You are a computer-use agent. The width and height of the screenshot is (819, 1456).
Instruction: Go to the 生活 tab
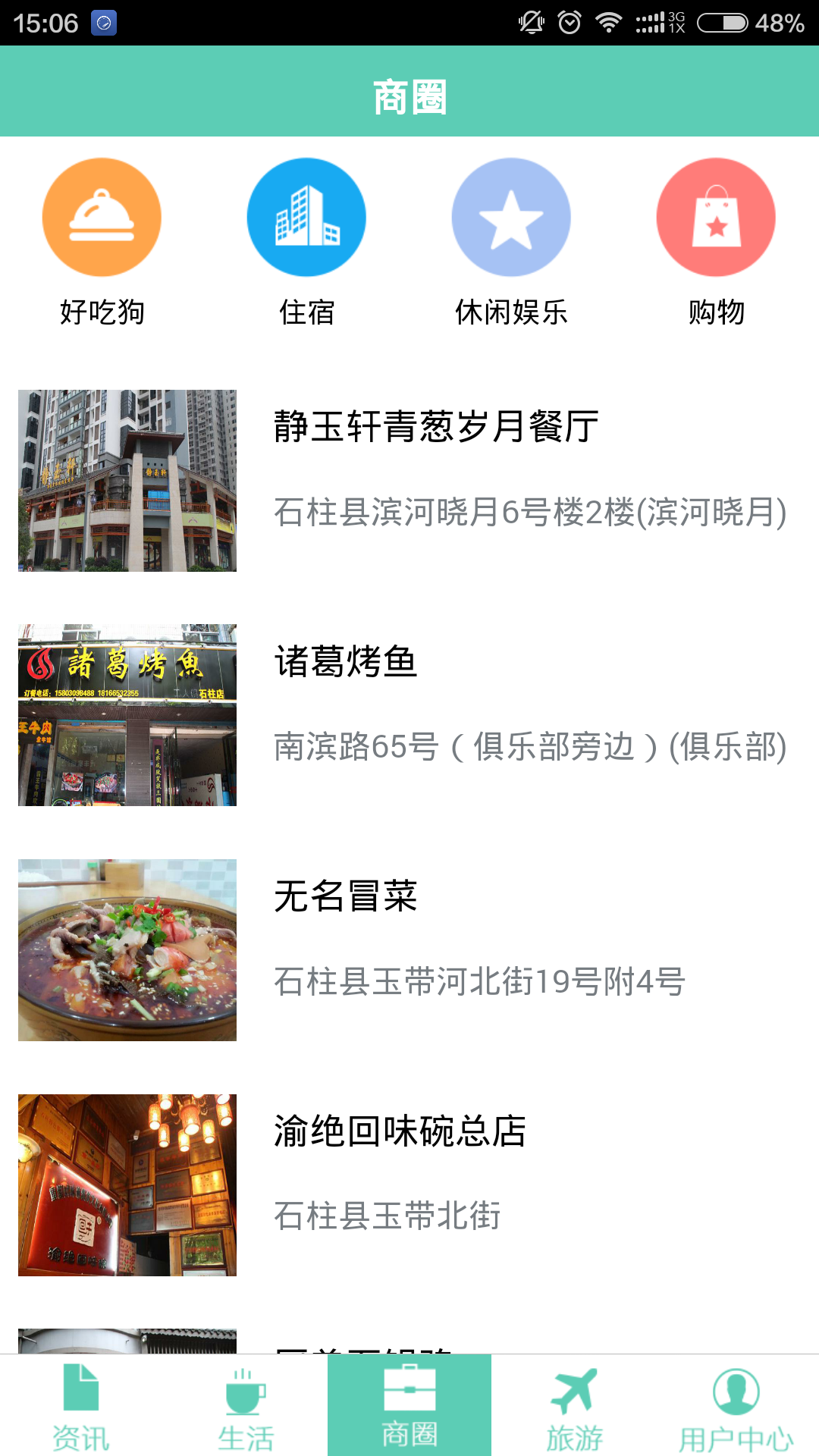pyautogui.click(x=246, y=1406)
